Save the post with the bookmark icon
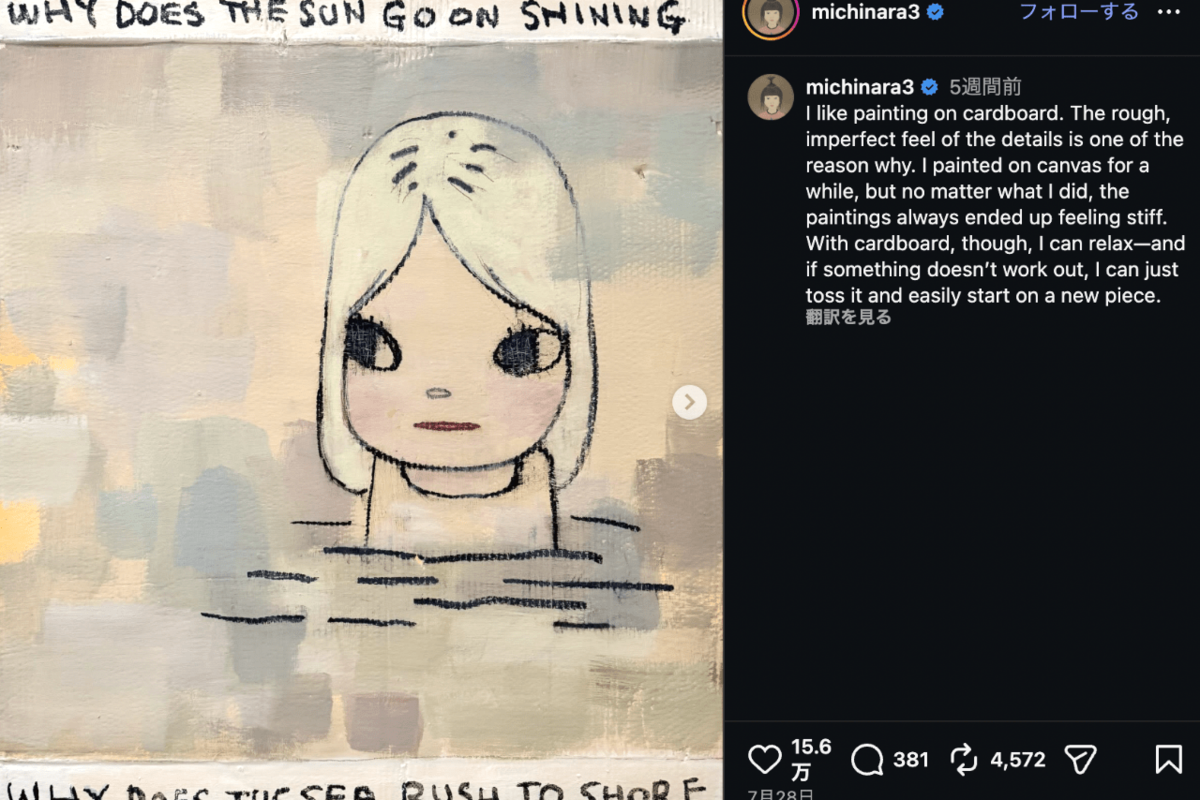Screen dimensions: 1200x800 [x=1168, y=760]
